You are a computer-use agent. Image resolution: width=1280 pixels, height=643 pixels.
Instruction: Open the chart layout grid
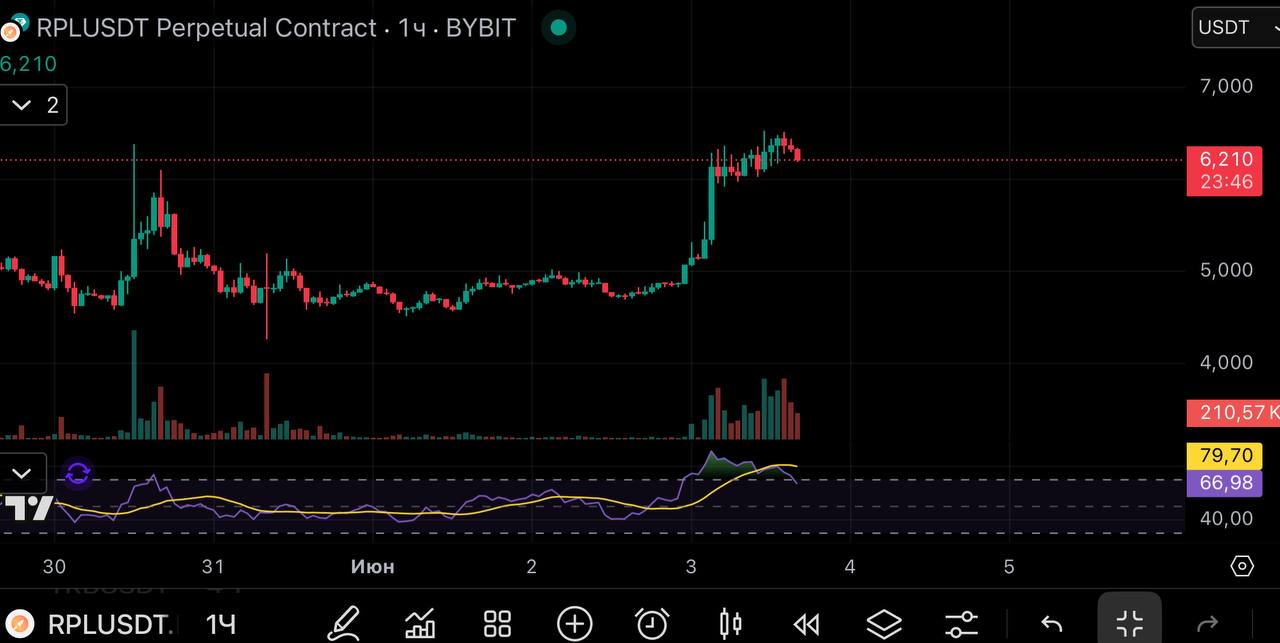(x=497, y=625)
